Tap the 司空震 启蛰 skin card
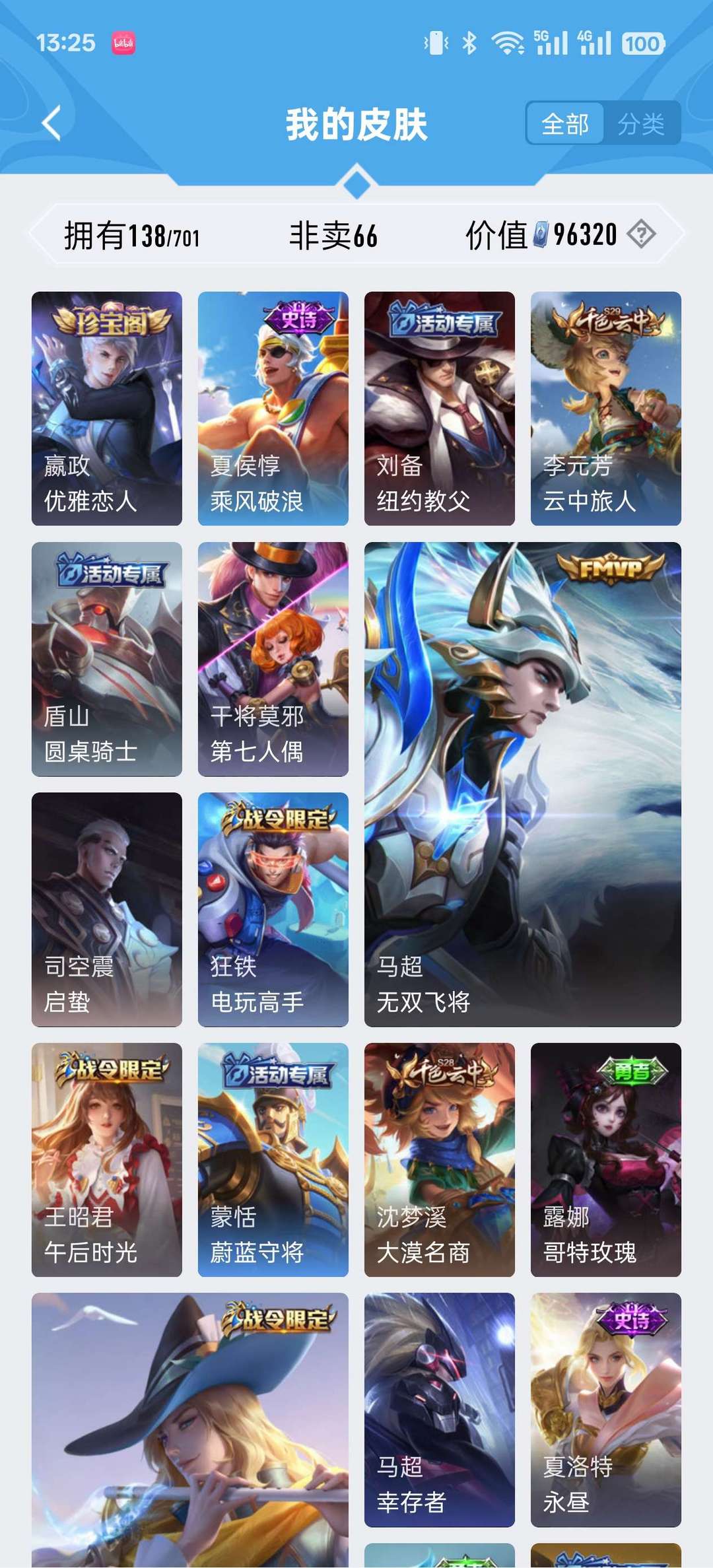The width and height of the screenshot is (713, 1568). 107,910
